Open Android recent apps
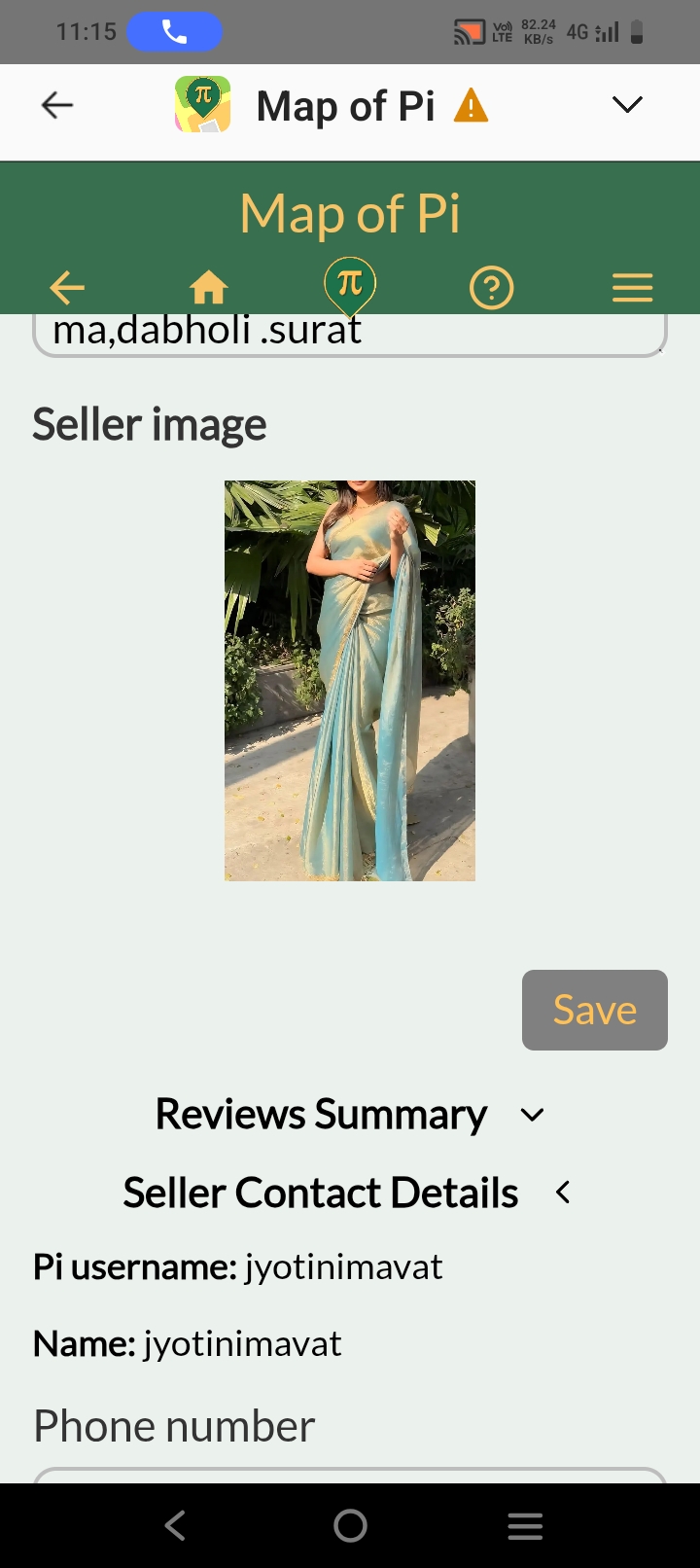This screenshot has height=1568, width=700. coord(525,1525)
